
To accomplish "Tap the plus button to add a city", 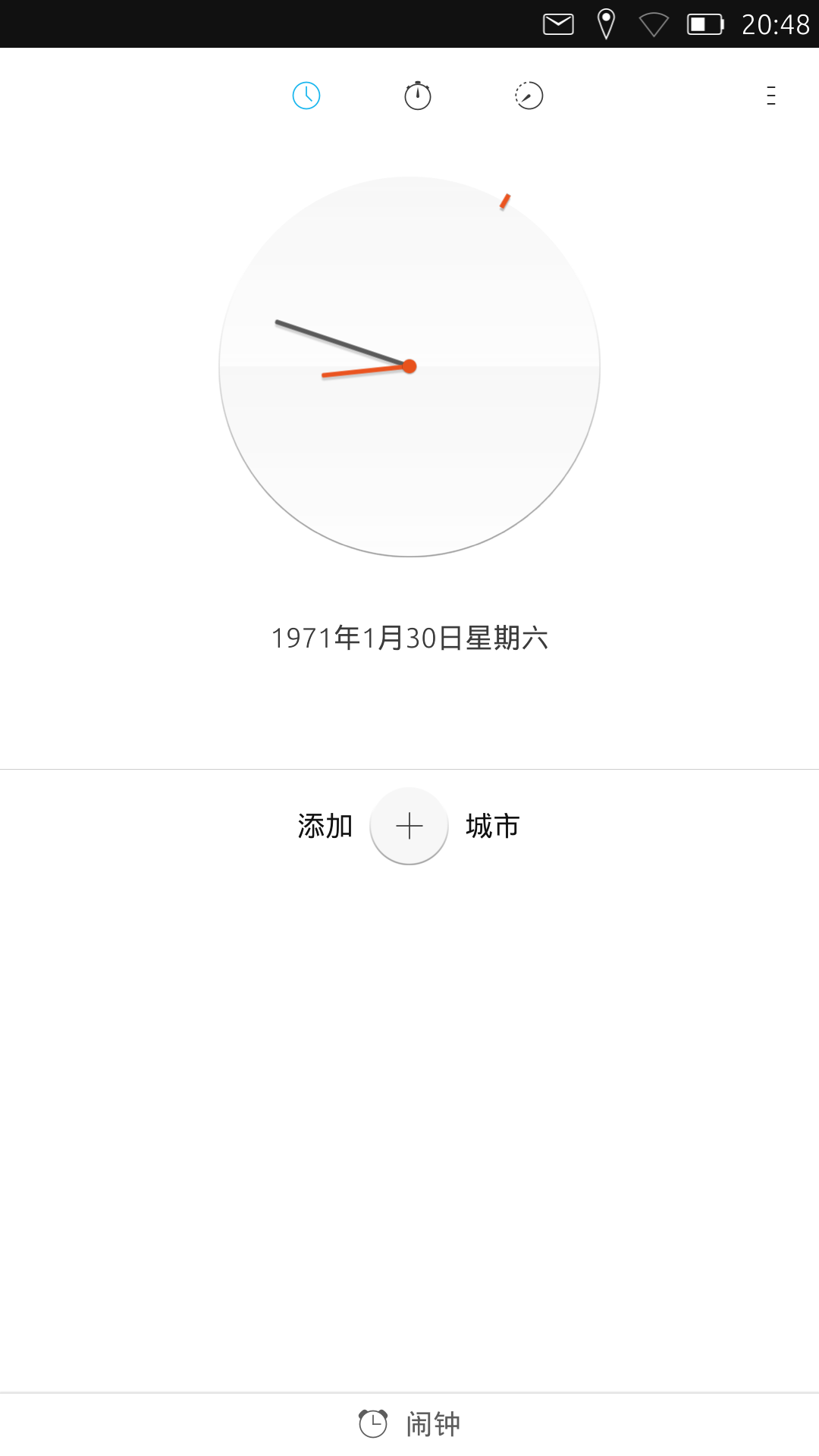I will pos(409,826).
